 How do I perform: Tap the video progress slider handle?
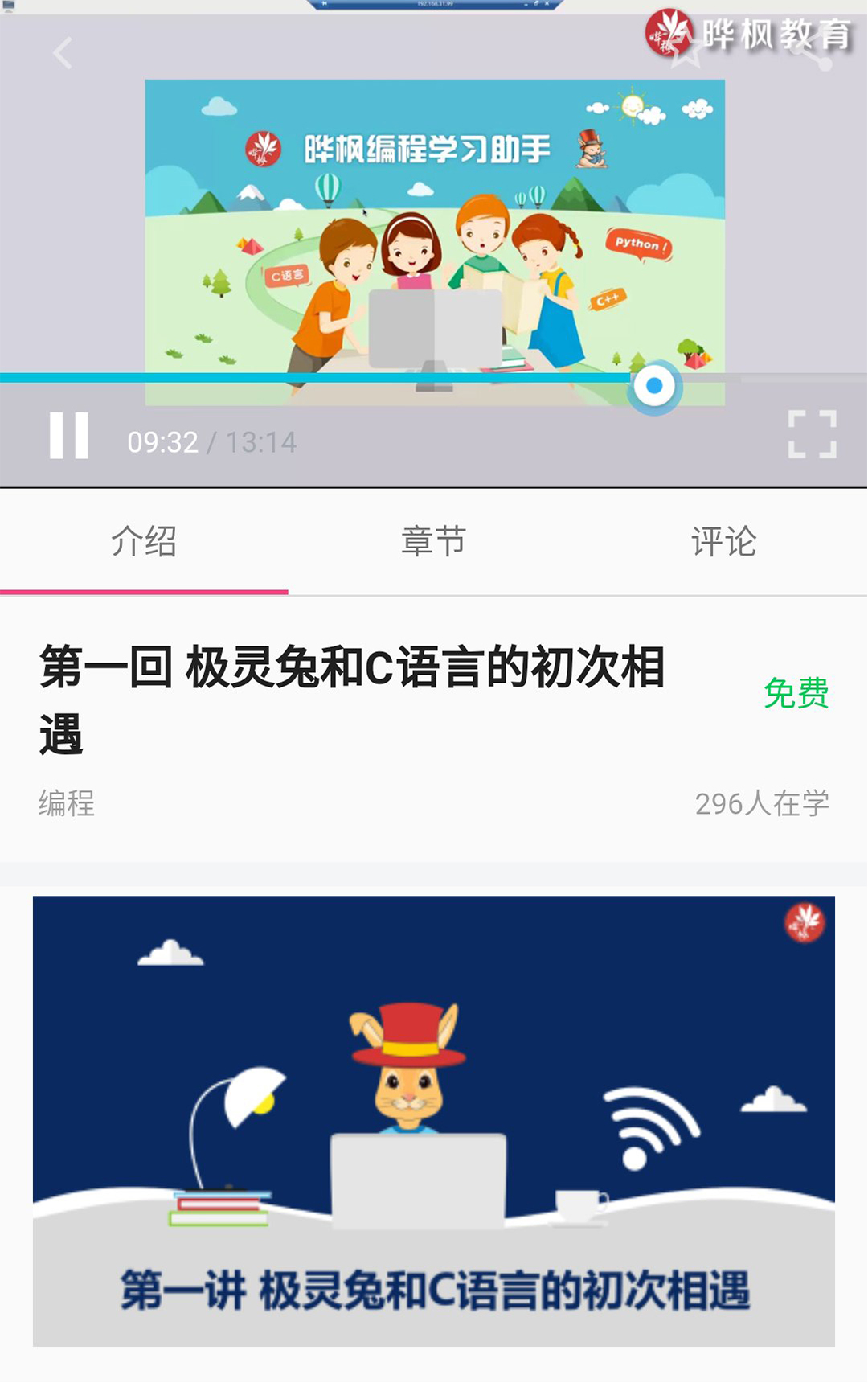[654, 387]
